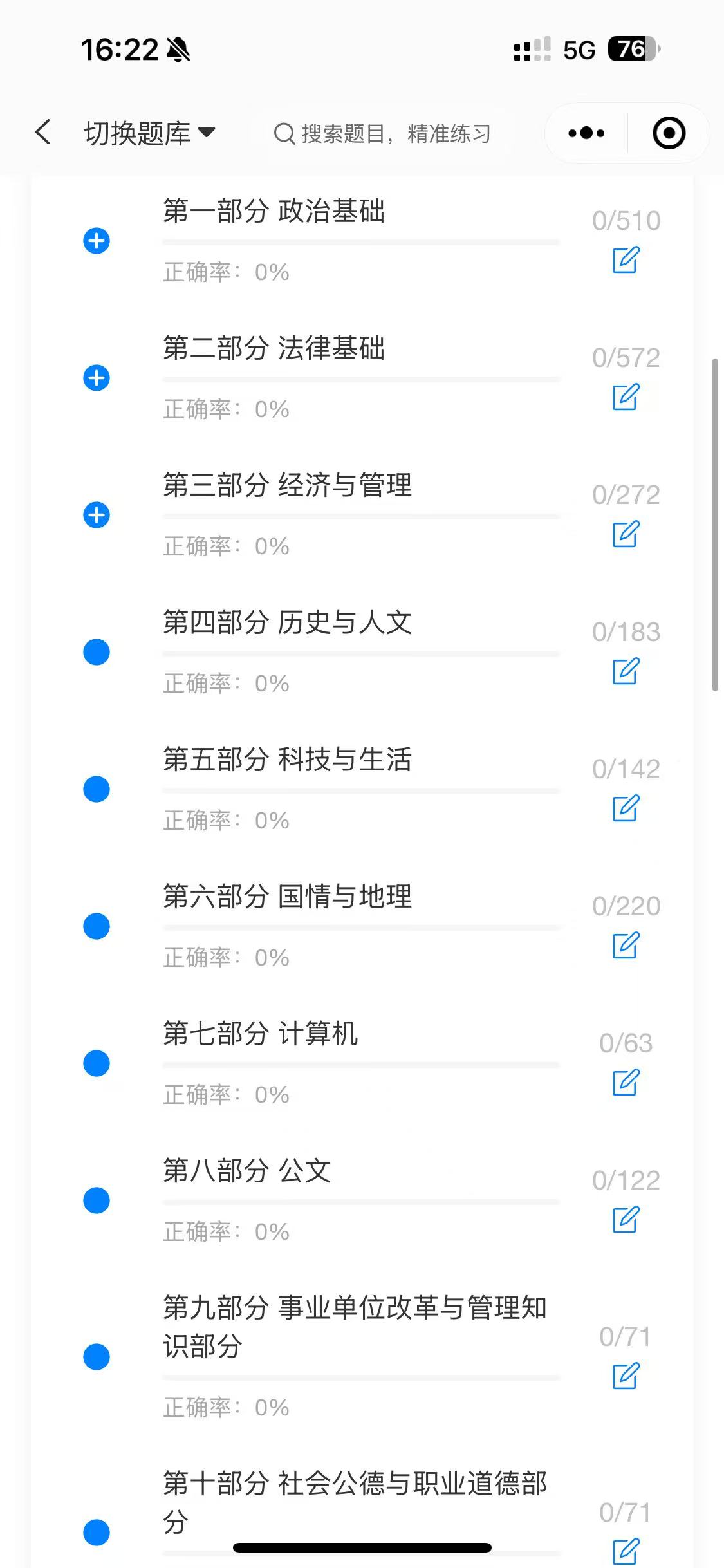
Task: Practice 第五部分 科技与生活 via edit icon
Action: click(626, 808)
